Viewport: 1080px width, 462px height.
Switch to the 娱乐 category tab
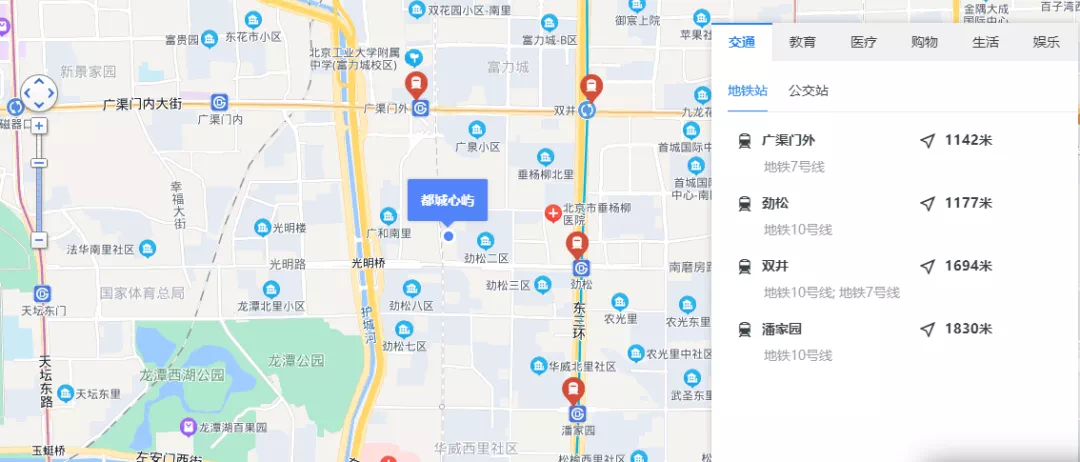[x=1046, y=42]
